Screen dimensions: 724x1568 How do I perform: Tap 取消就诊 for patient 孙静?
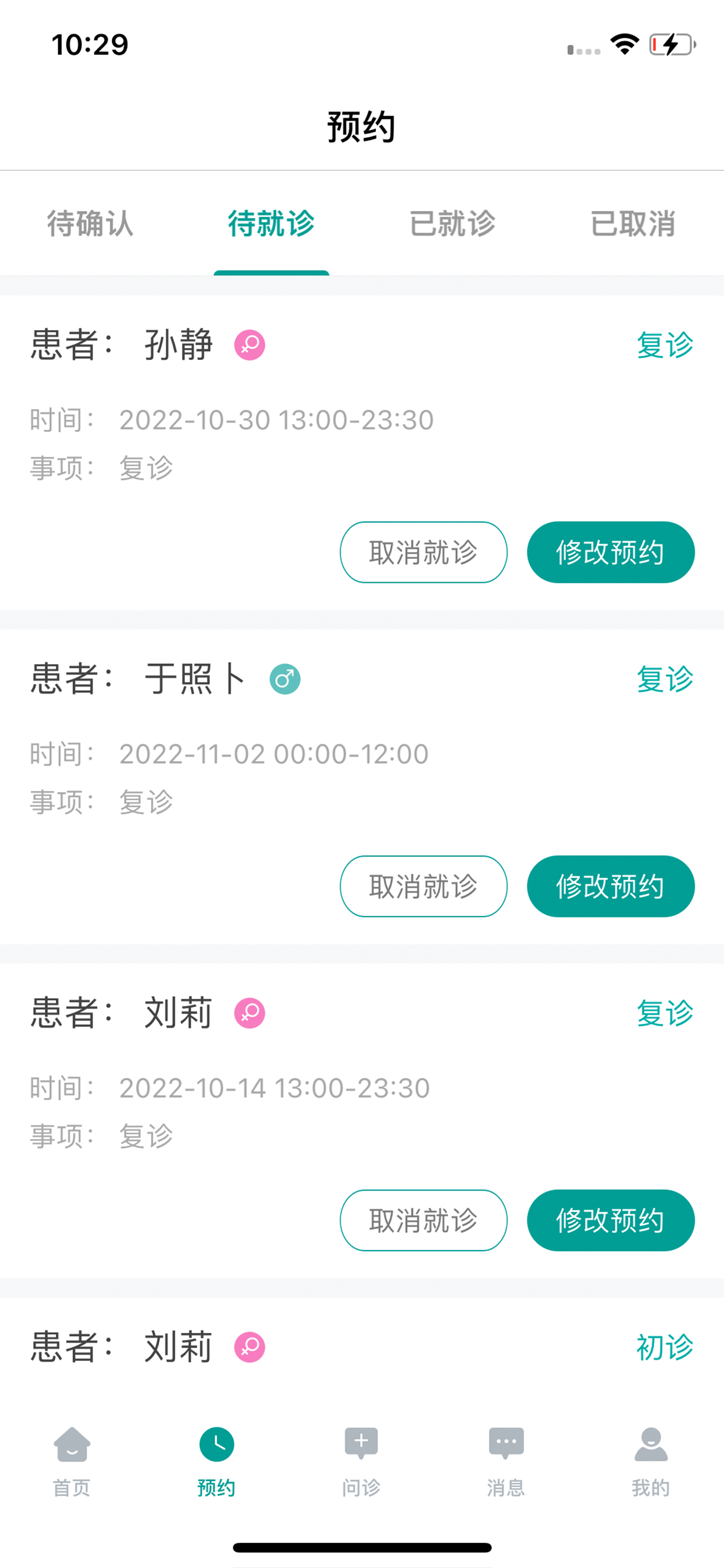[423, 552]
